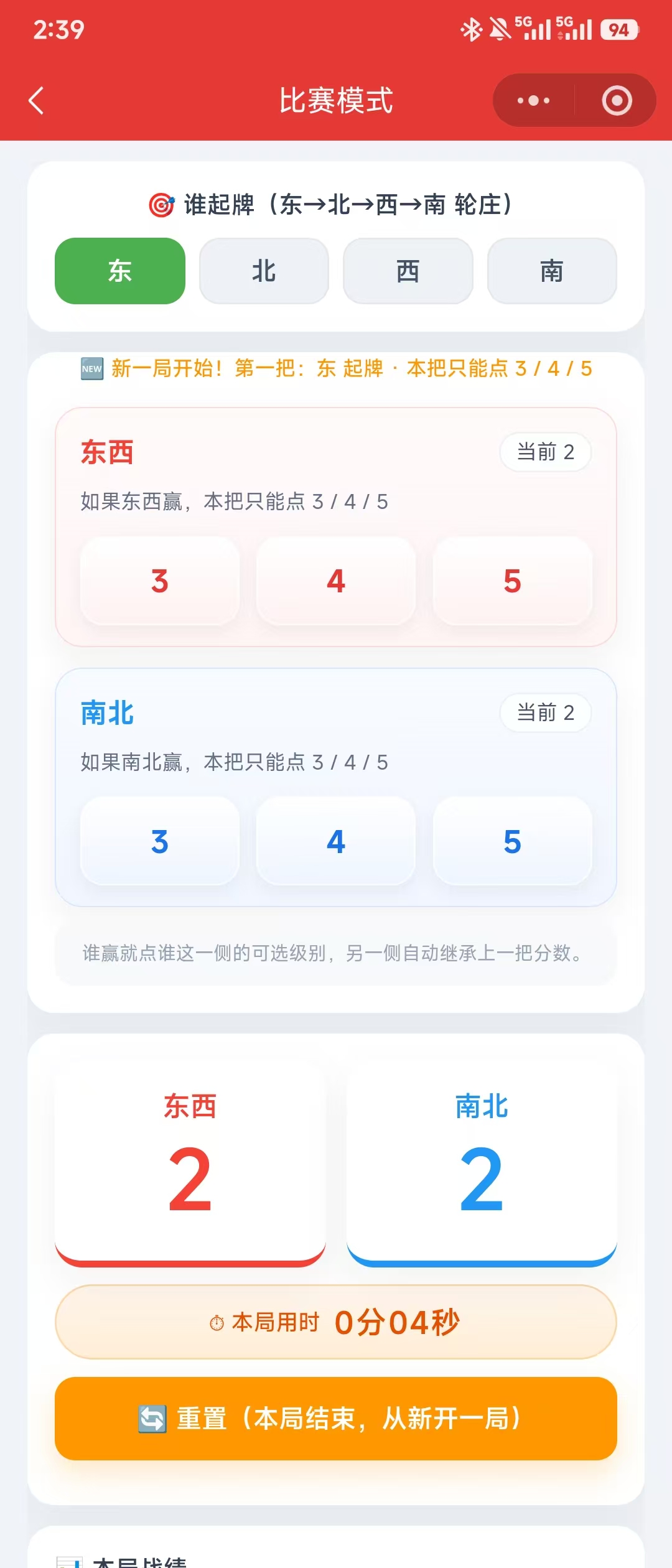This screenshot has width=672, height=1568.
Task: Choose level 5 for 南北
Action: tap(512, 841)
